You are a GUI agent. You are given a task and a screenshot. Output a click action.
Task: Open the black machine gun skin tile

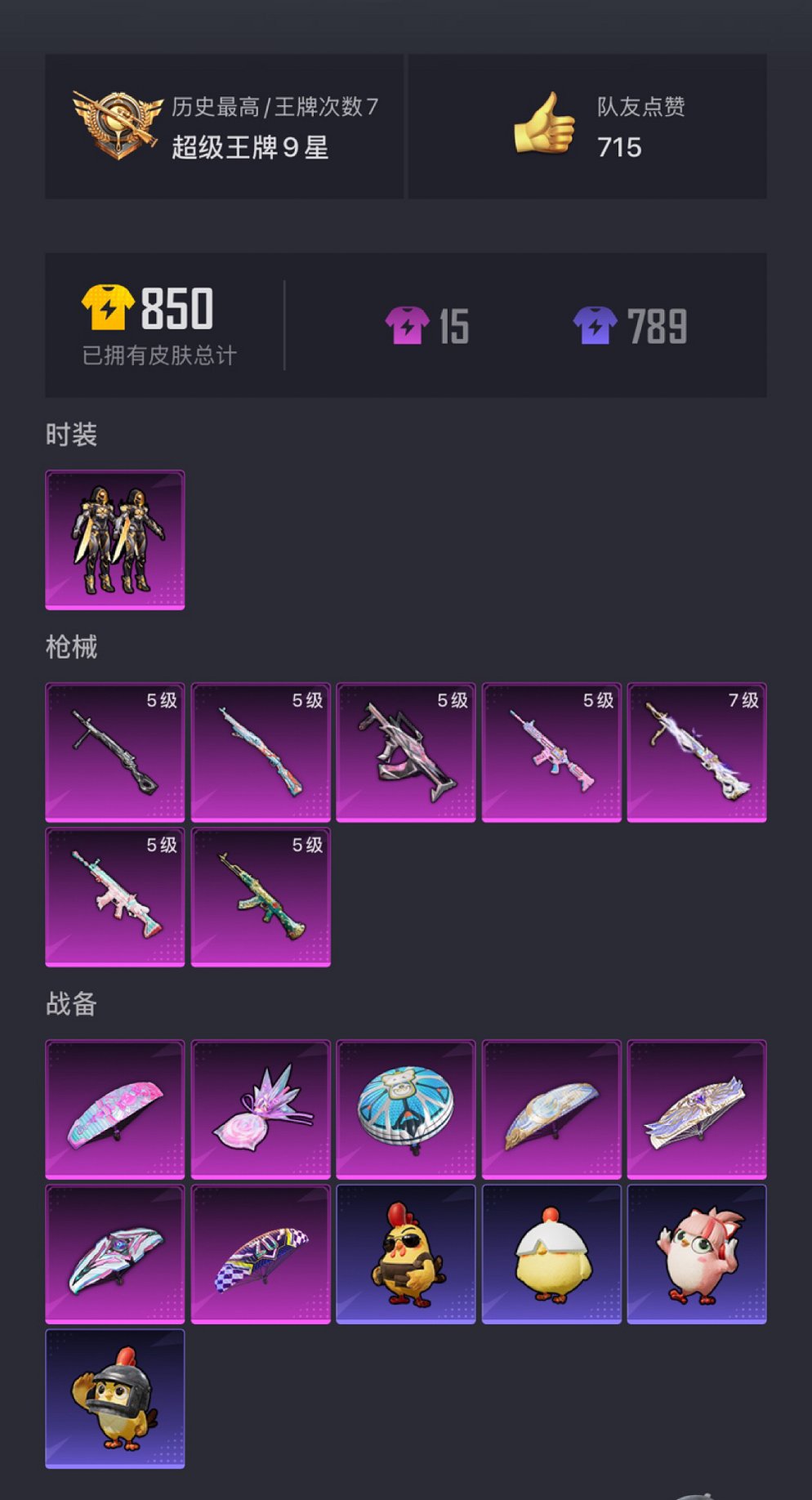pyautogui.click(x=114, y=752)
